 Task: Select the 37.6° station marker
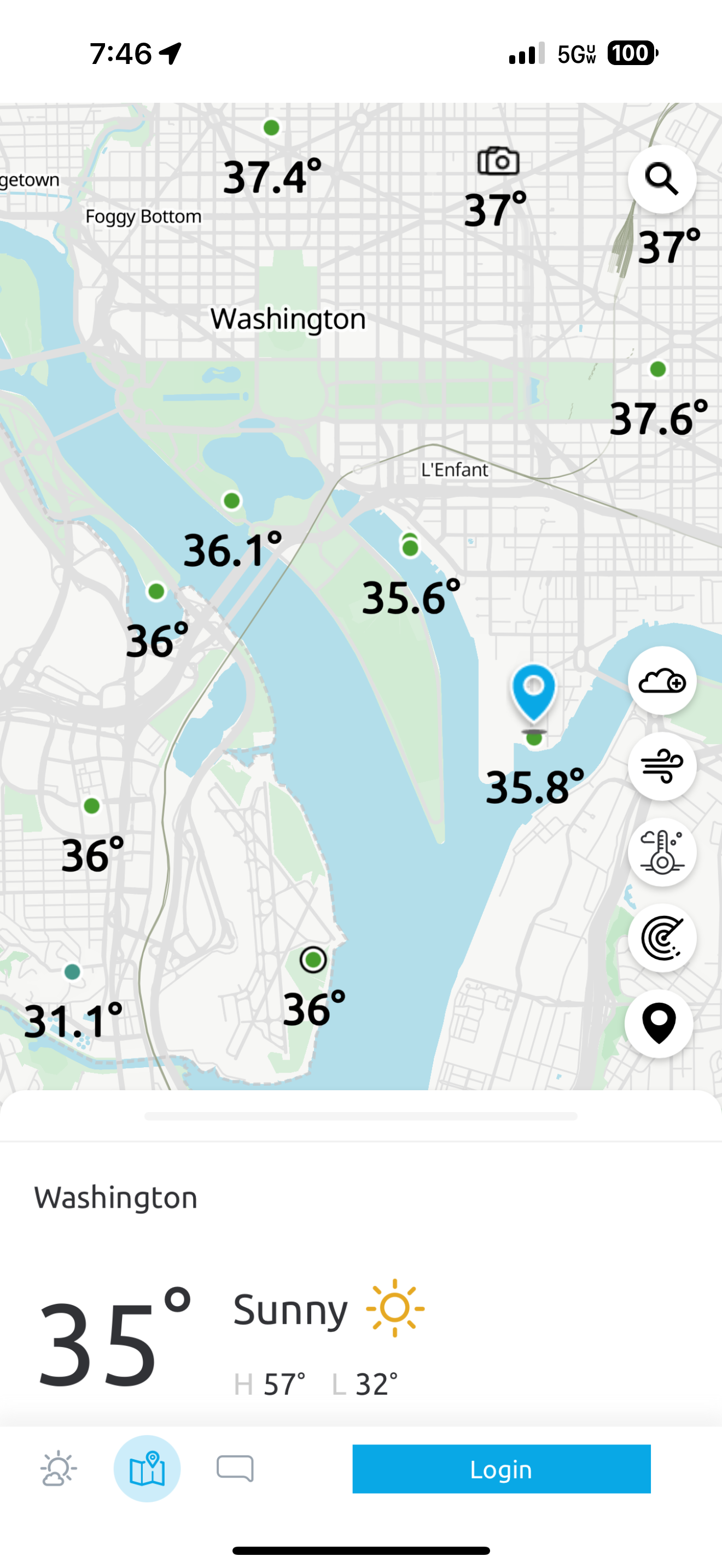tap(657, 369)
